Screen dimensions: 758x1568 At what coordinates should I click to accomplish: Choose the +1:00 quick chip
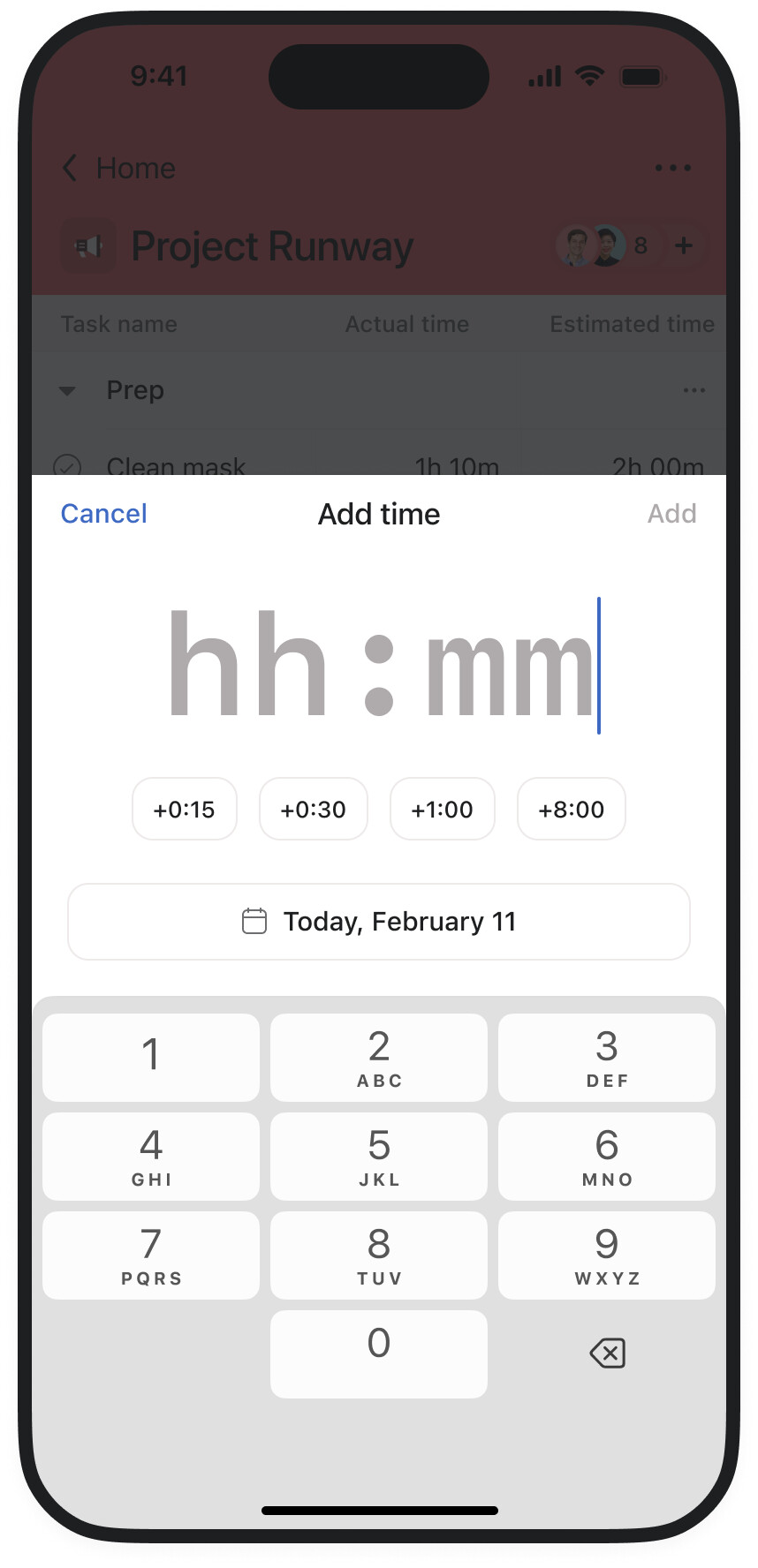click(x=442, y=809)
